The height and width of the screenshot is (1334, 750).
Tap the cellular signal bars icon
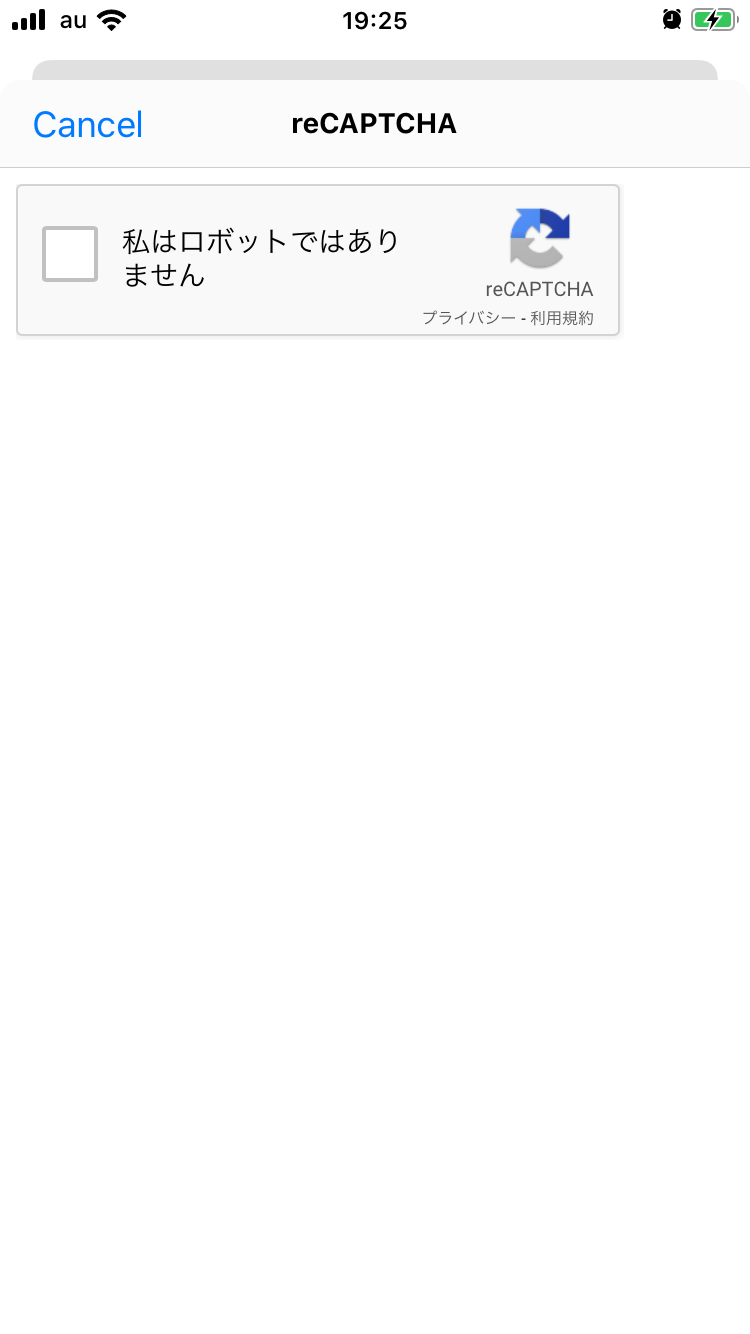[x=28, y=18]
